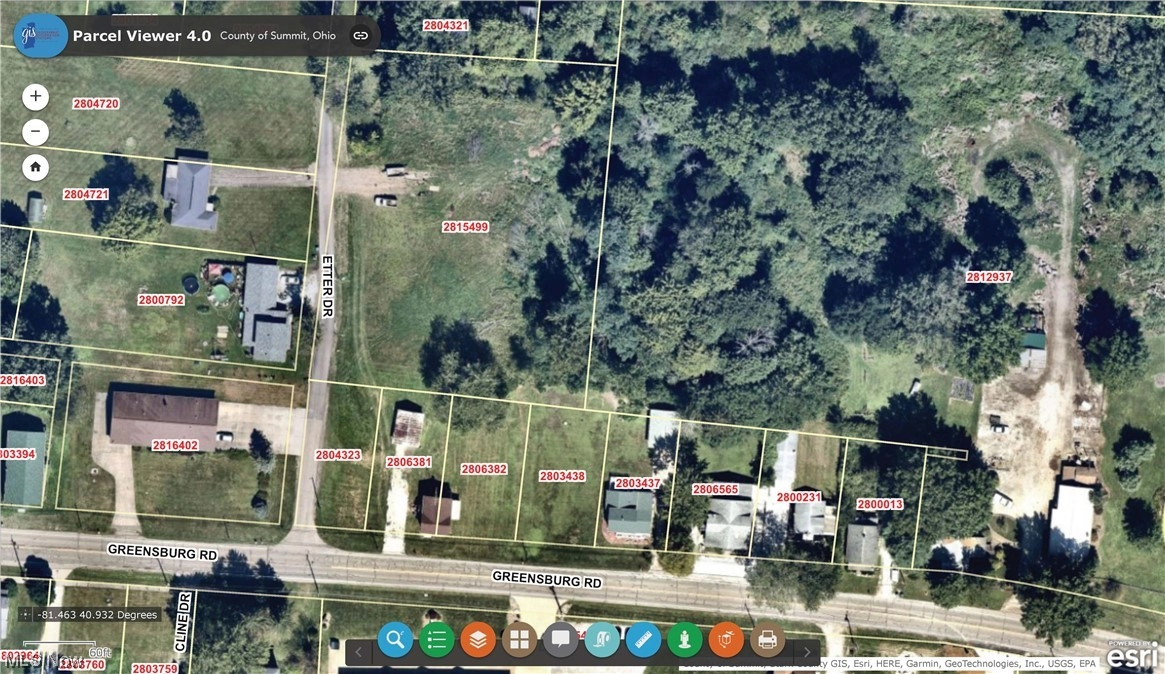1165x674 pixels.
Task: Open the basemap gallery grid
Action: tap(520, 639)
